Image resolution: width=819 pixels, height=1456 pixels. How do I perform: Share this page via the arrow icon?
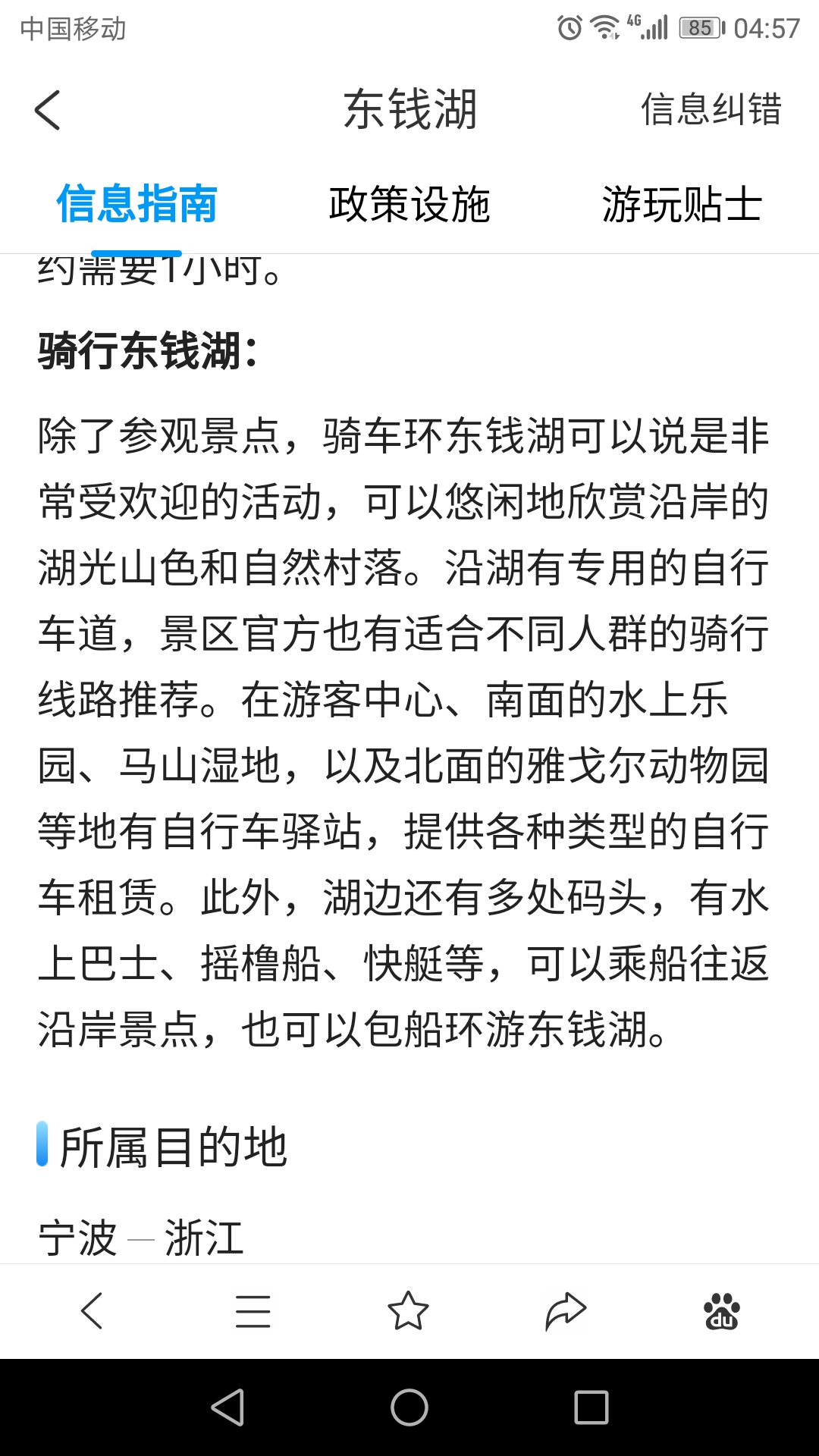pyautogui.click(x=566, y=1311)
